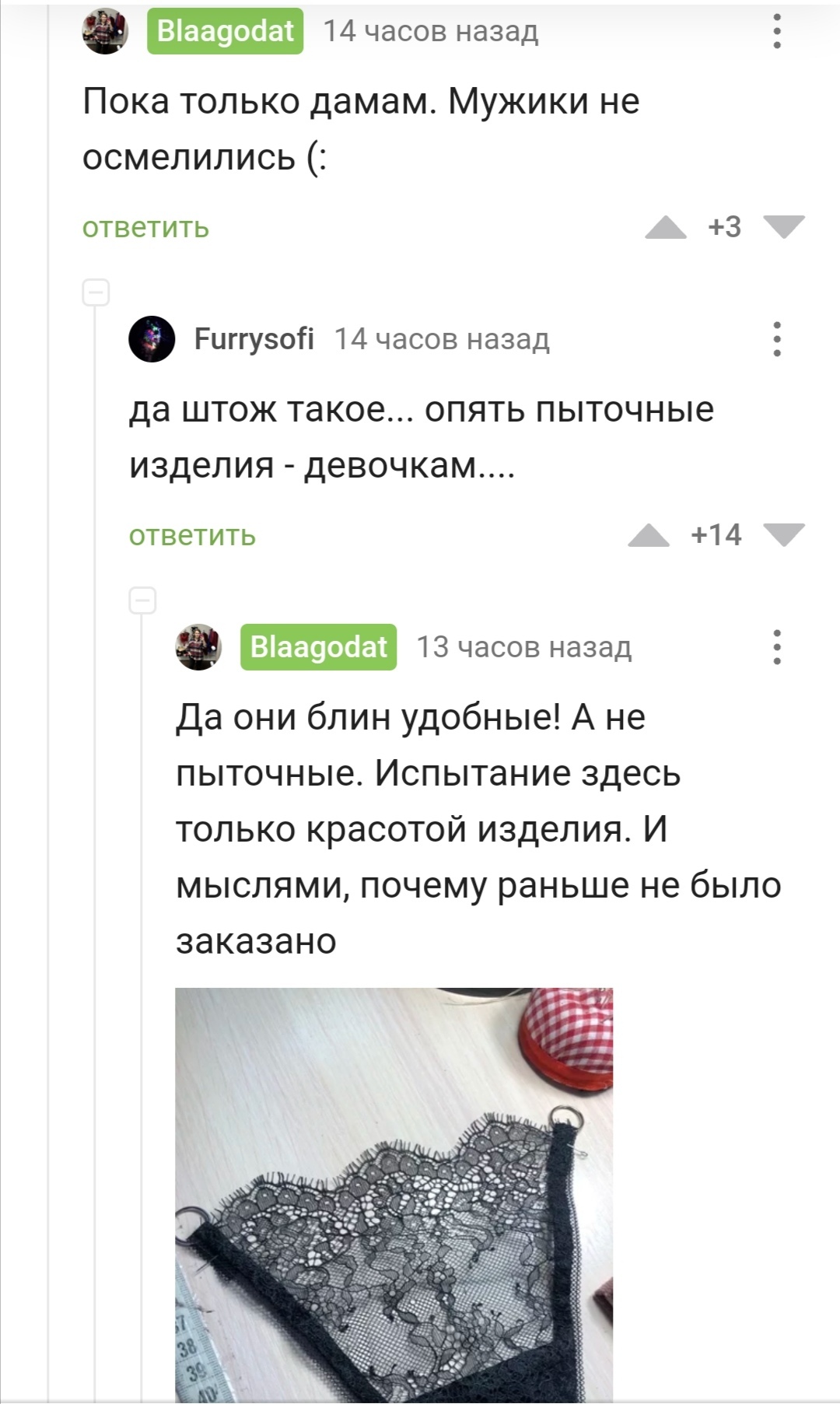This screenshot has width=840, height=1404.
Task: View the attached lace photo in full
Action: (x=394, y=1194)
